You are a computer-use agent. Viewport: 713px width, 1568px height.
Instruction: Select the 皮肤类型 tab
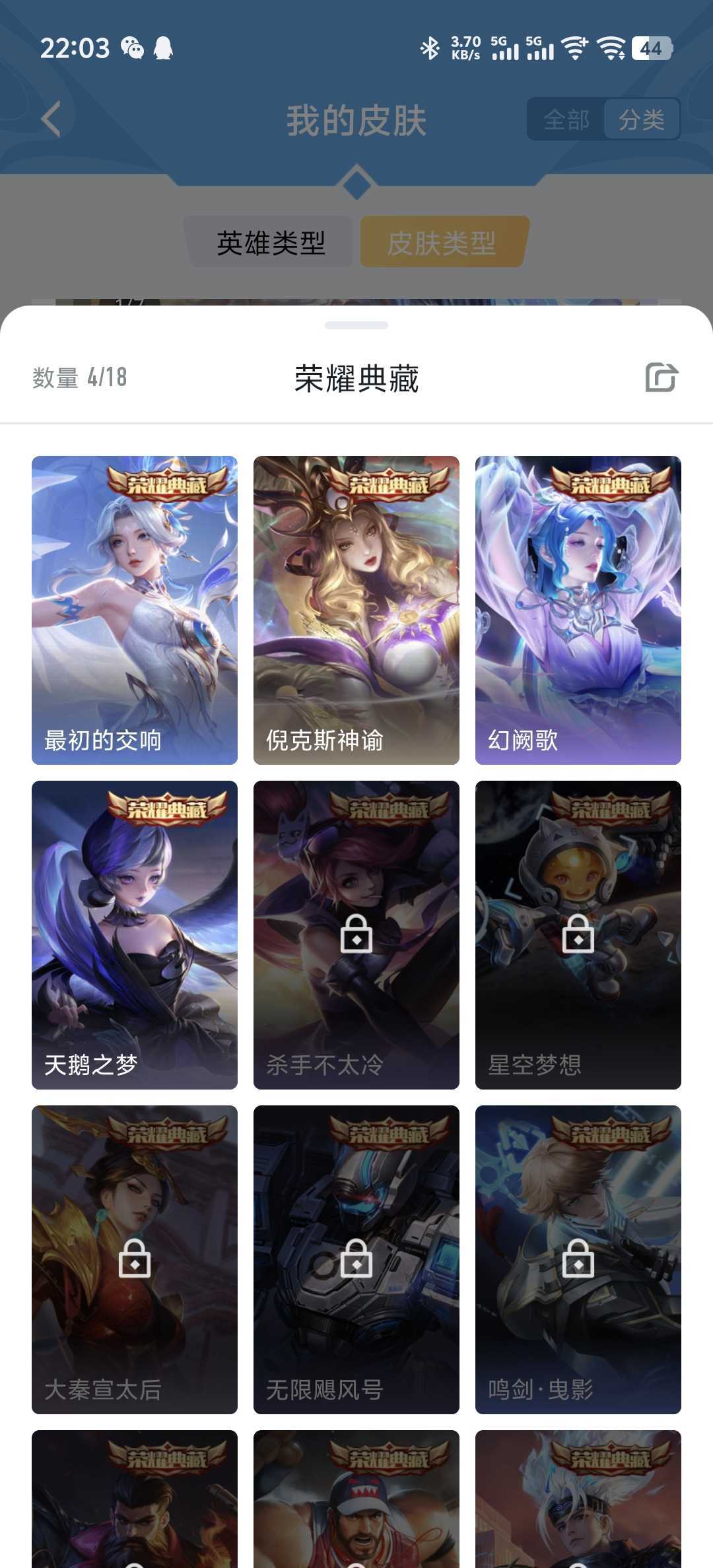pos(442,242)
